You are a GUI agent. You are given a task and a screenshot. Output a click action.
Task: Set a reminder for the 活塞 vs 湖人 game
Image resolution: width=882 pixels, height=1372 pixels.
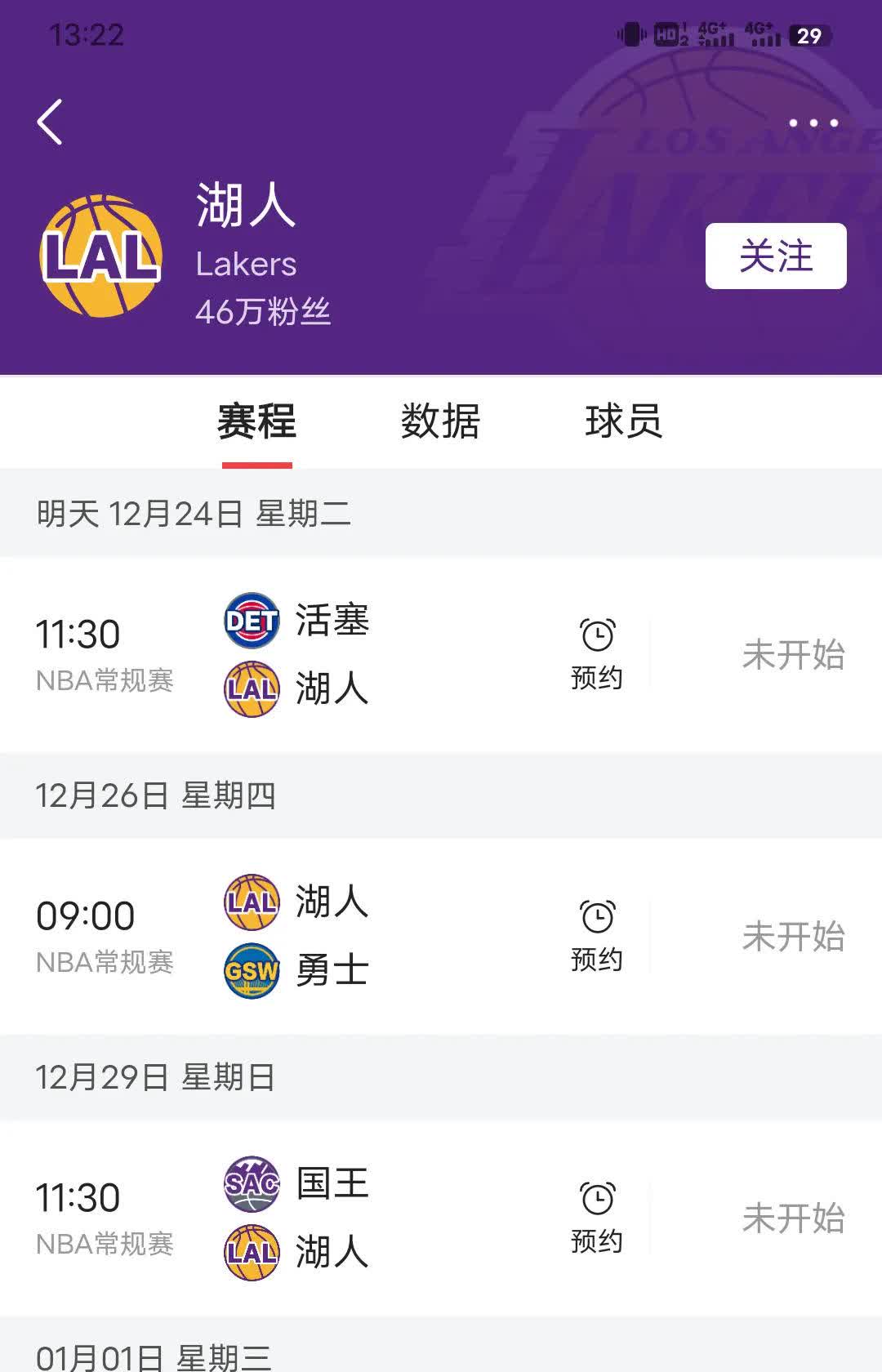pyautogui.click(x=597, y=654)
